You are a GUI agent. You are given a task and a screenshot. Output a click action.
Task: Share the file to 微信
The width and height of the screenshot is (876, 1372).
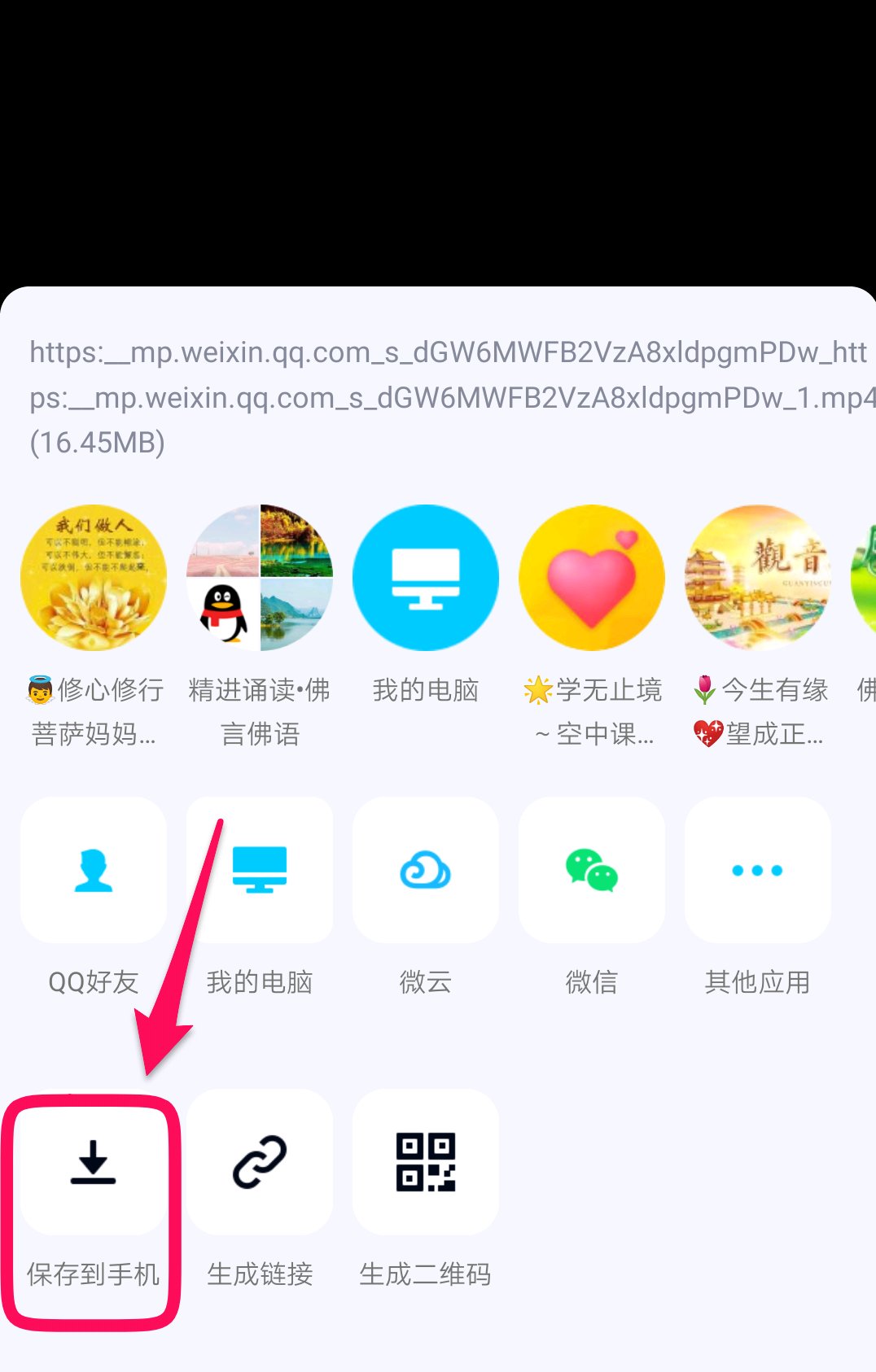tap(592, 870)
